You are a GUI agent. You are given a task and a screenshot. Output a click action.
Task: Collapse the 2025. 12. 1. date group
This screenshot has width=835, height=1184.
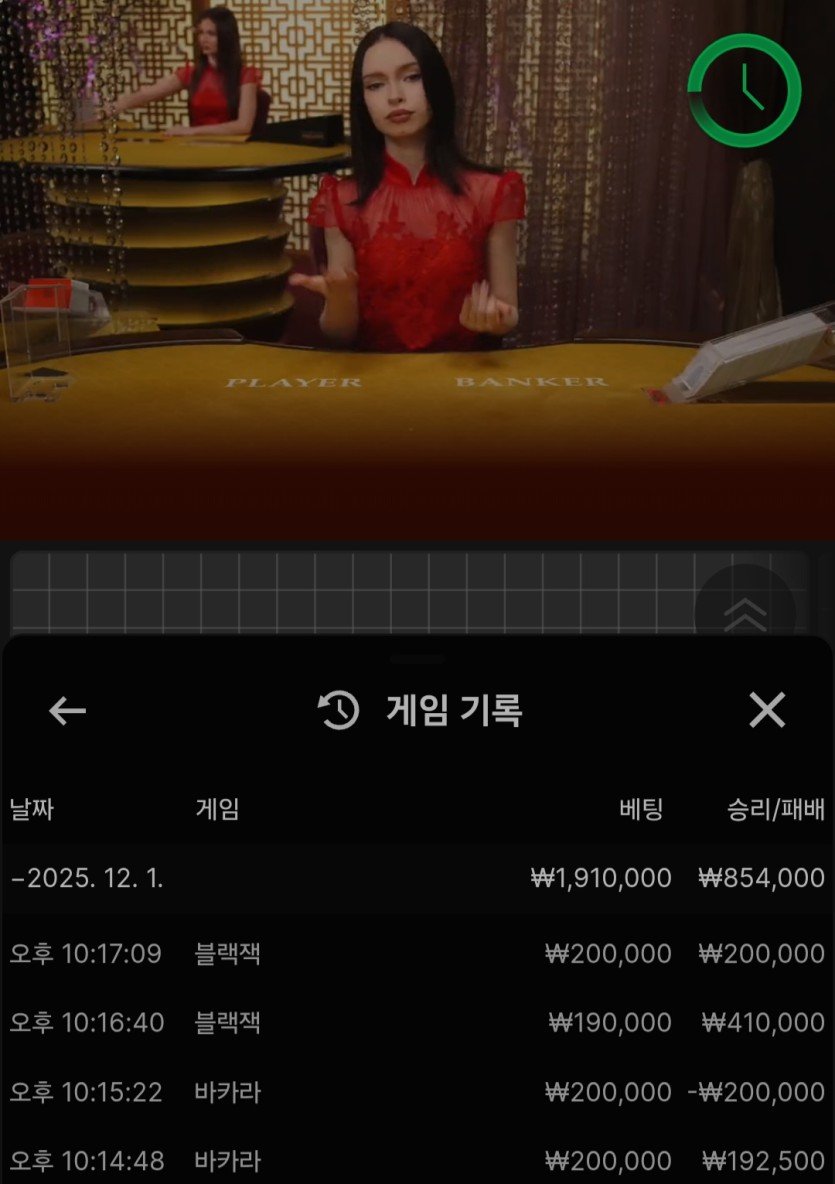(87, 878)
